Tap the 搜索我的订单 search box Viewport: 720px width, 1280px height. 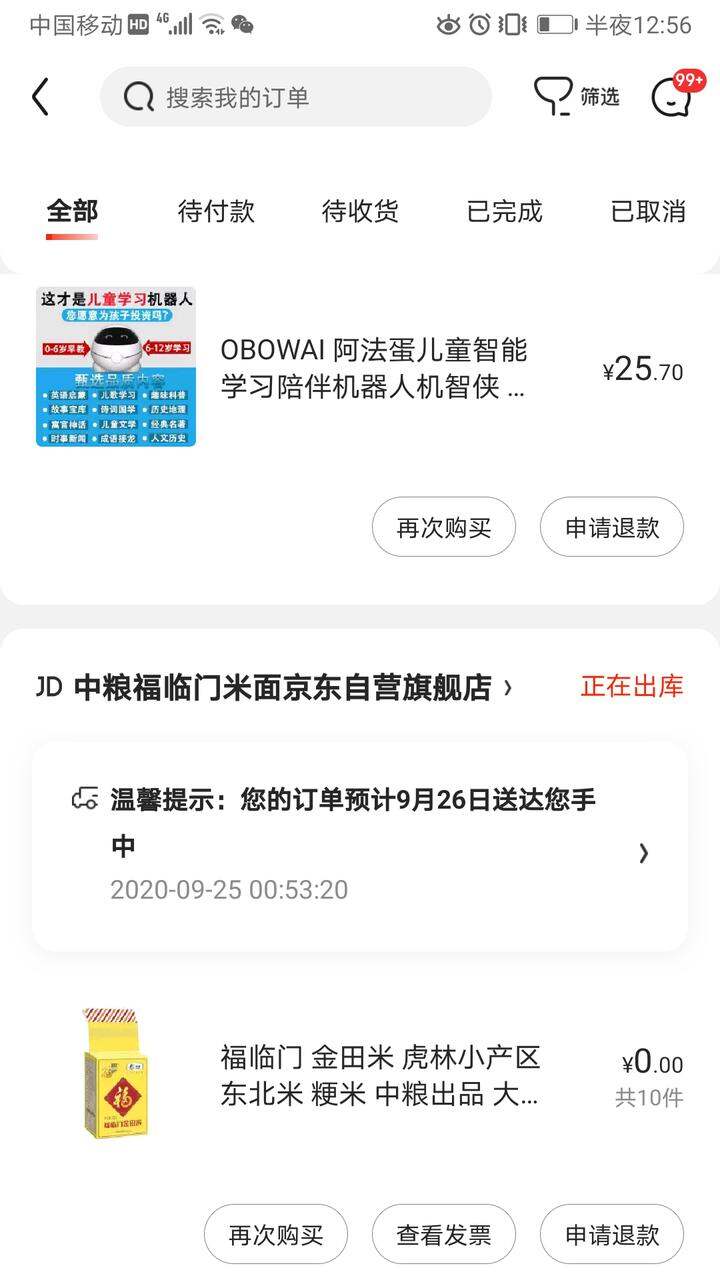(x=296, y=97)
